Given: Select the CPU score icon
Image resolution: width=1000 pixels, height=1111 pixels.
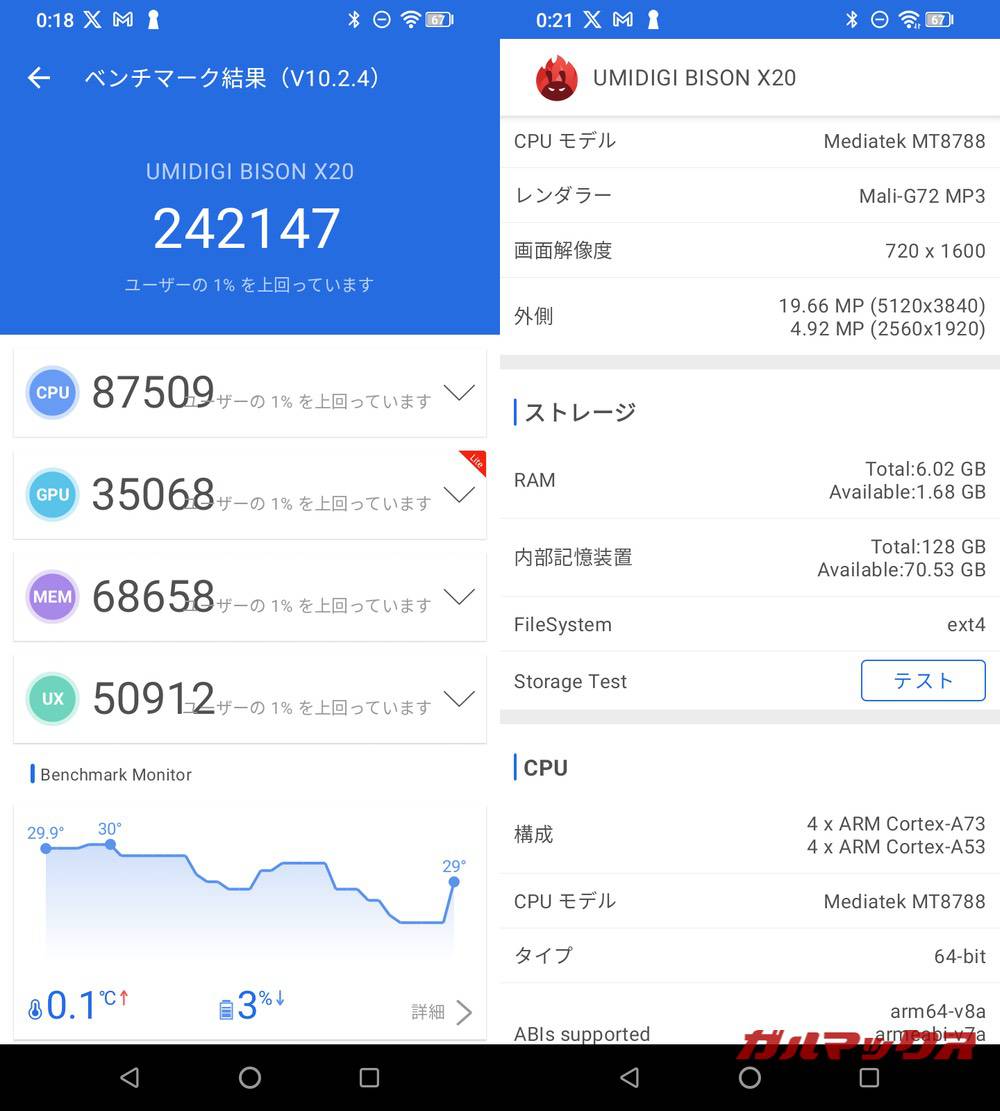Looking at the screenshot, I should click(52, 392).
